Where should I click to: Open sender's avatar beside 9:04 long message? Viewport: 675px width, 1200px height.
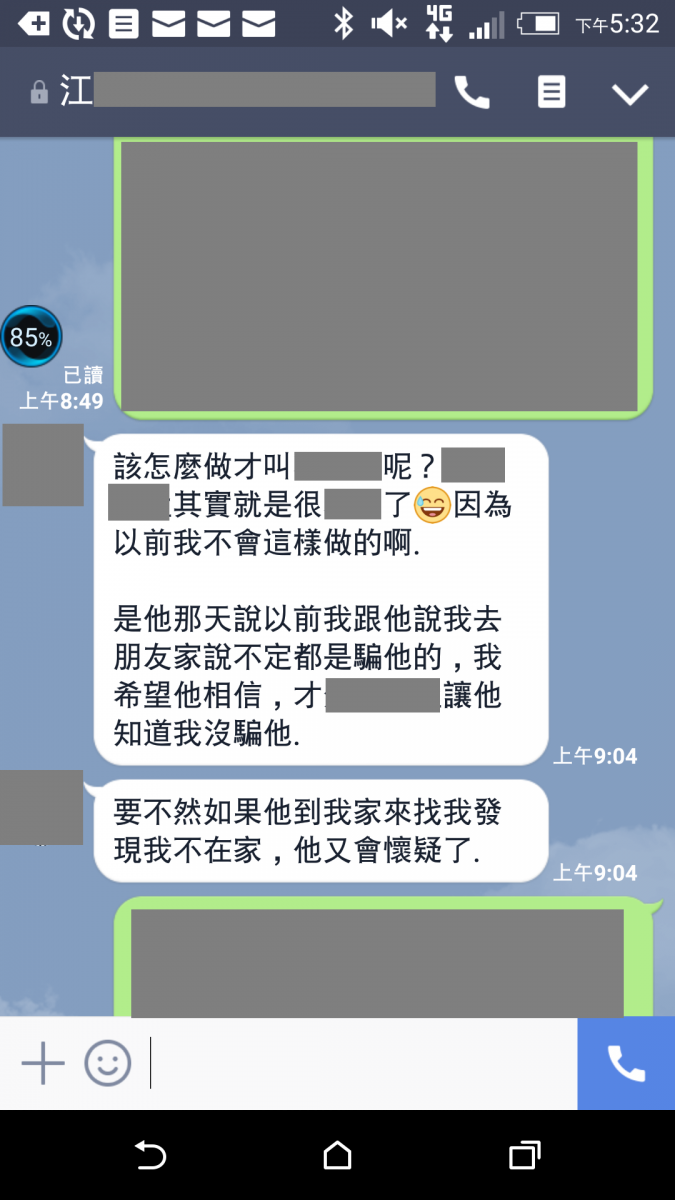tap(43, 465)
